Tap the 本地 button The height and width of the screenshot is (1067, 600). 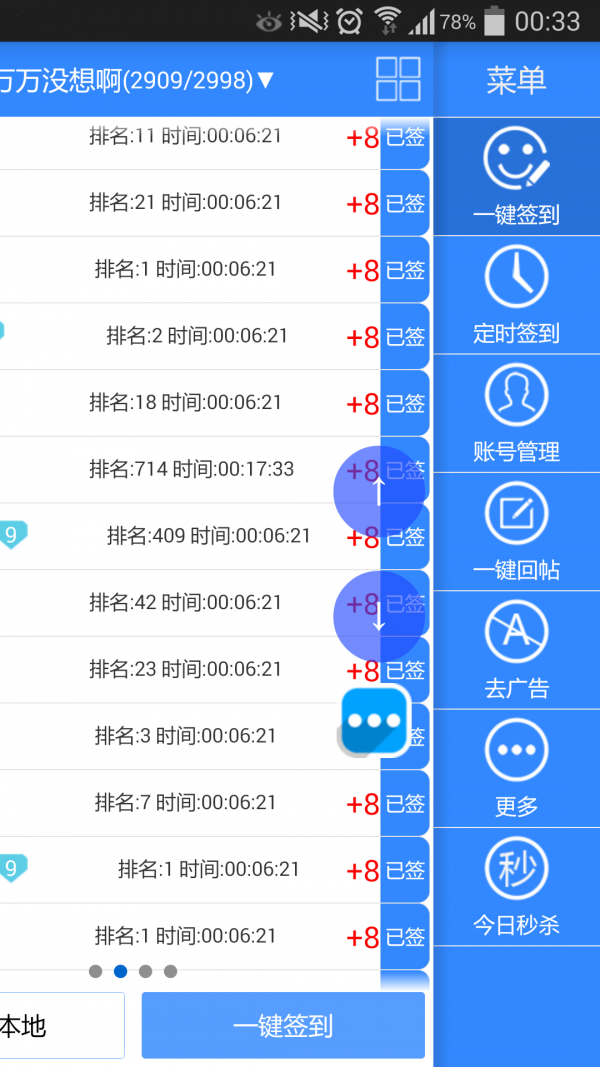tap(60, 1025)
